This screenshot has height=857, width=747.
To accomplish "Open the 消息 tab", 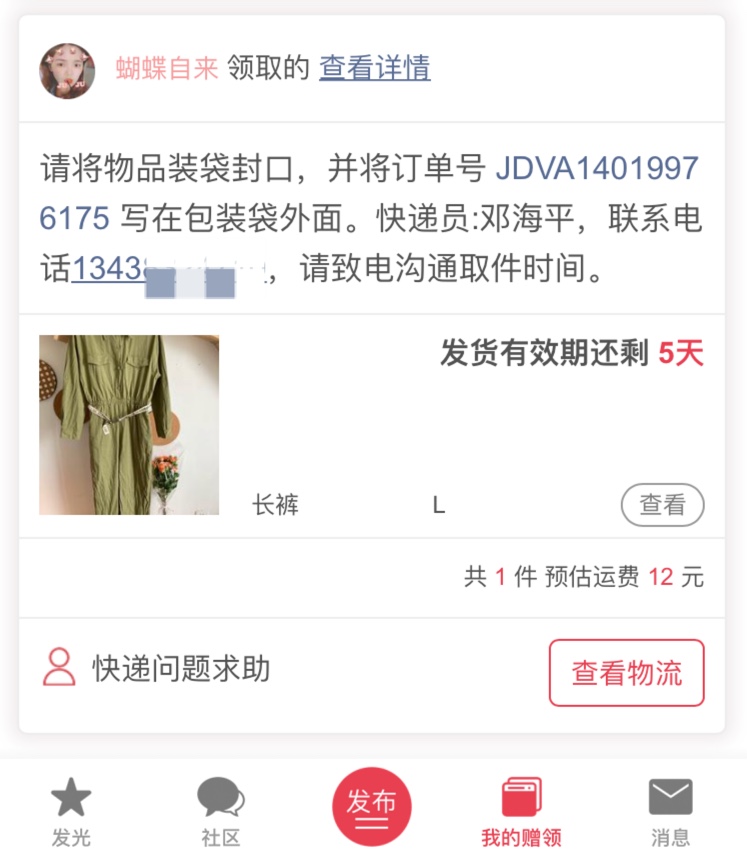I will tap(670, 810).
